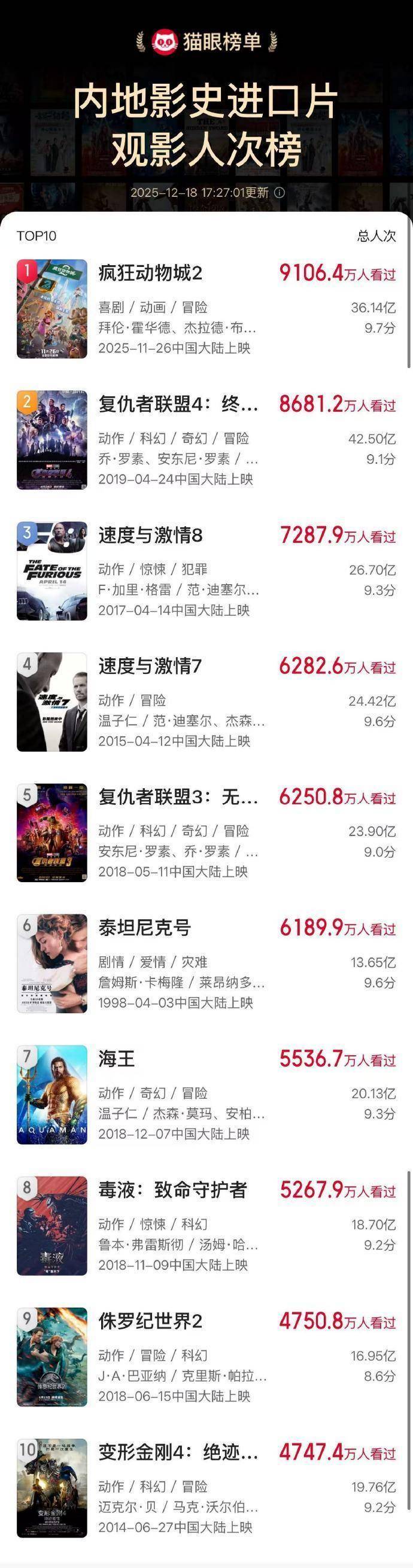
Task: Tap the info icon beside the update time
Action: coord(280,192)
